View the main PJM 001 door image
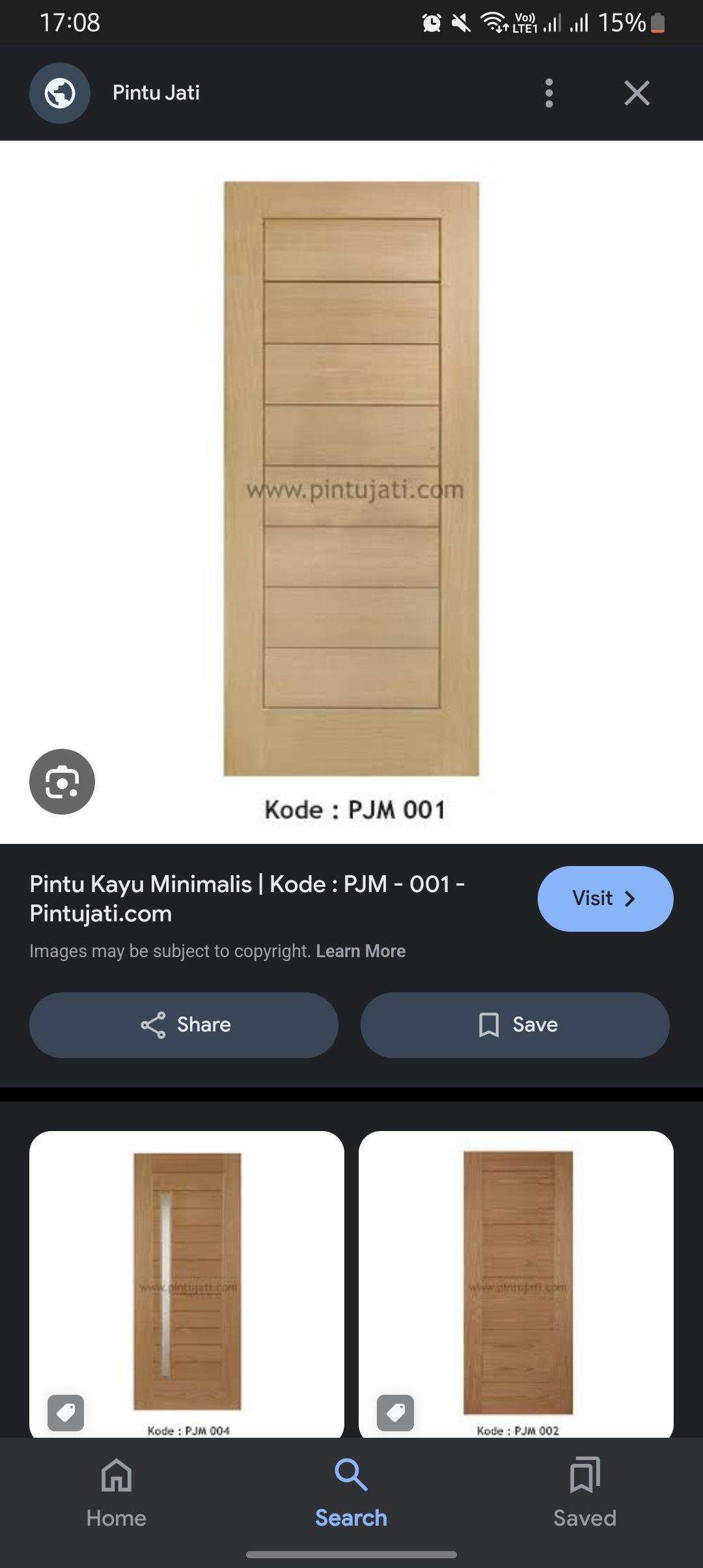Viewport: 703px width, 1568px height. coord(351,479)
